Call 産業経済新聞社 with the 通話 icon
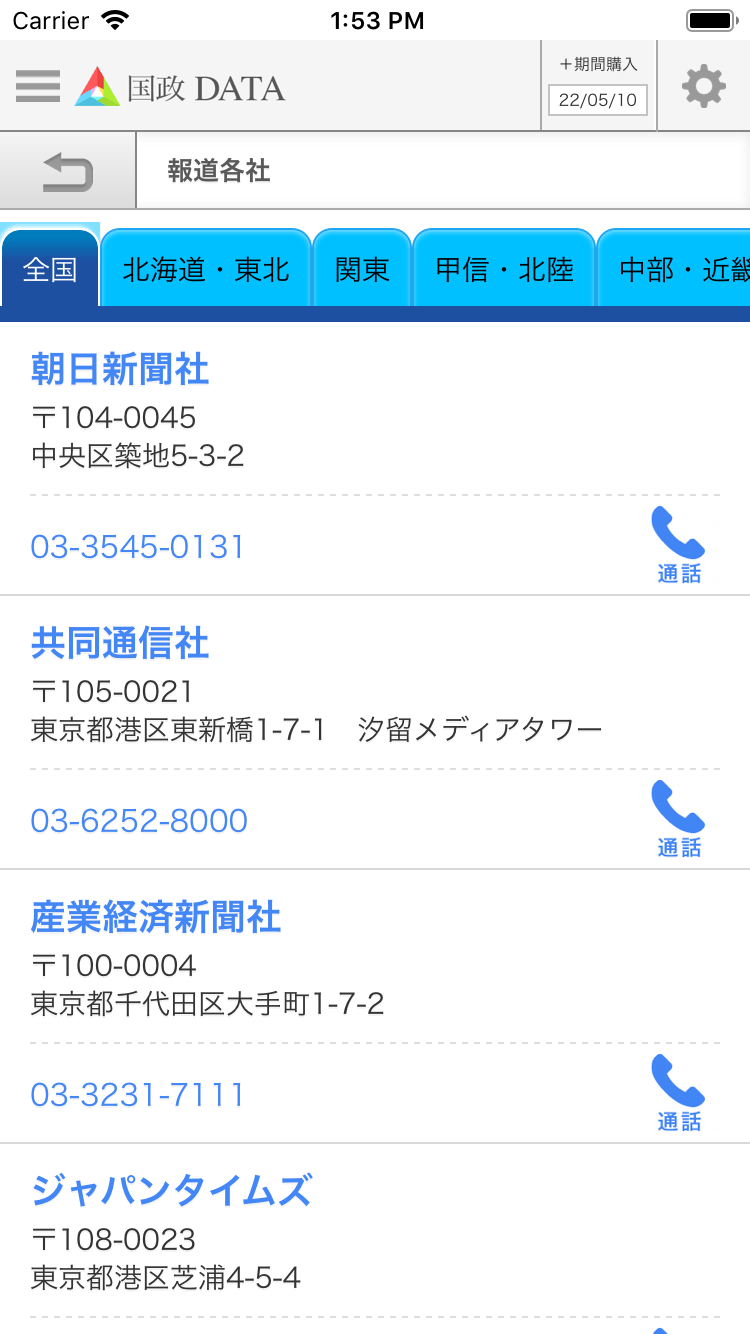Image resolution: width=750 pixels, height=1334 pixels. click(679, 1093)
